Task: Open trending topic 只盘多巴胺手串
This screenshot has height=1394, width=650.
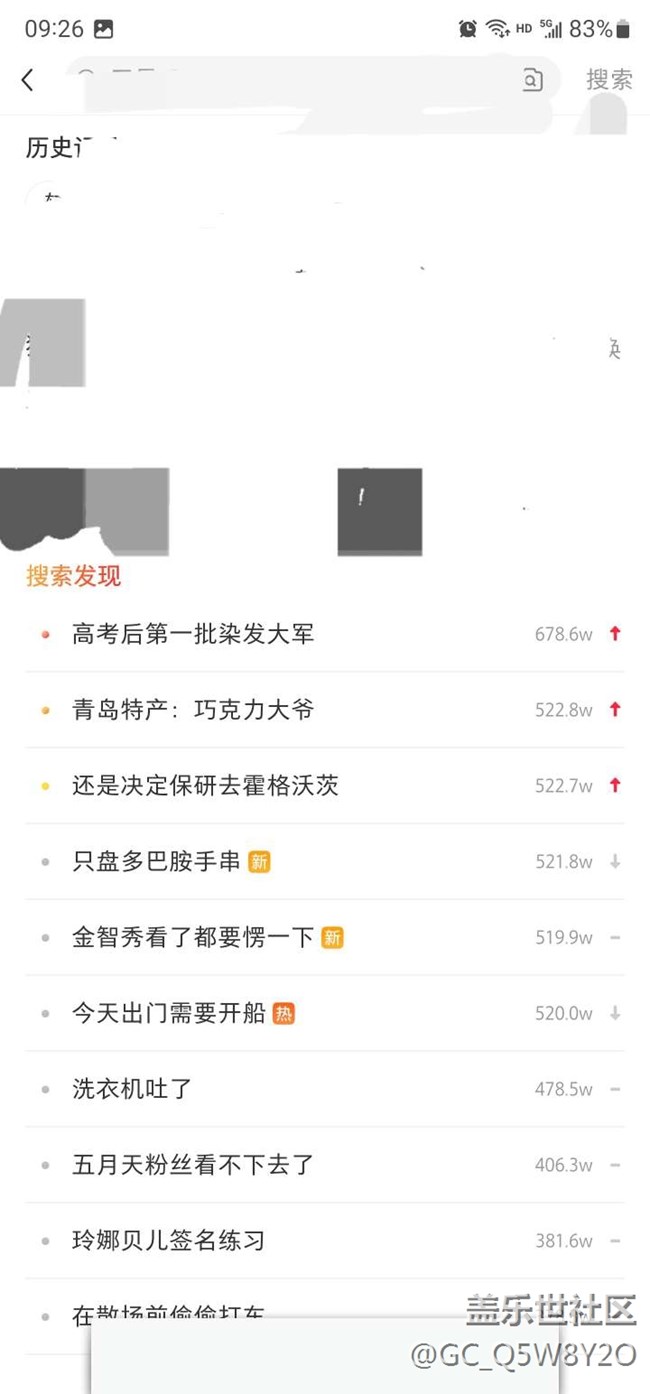Action: tap(157, 862)
